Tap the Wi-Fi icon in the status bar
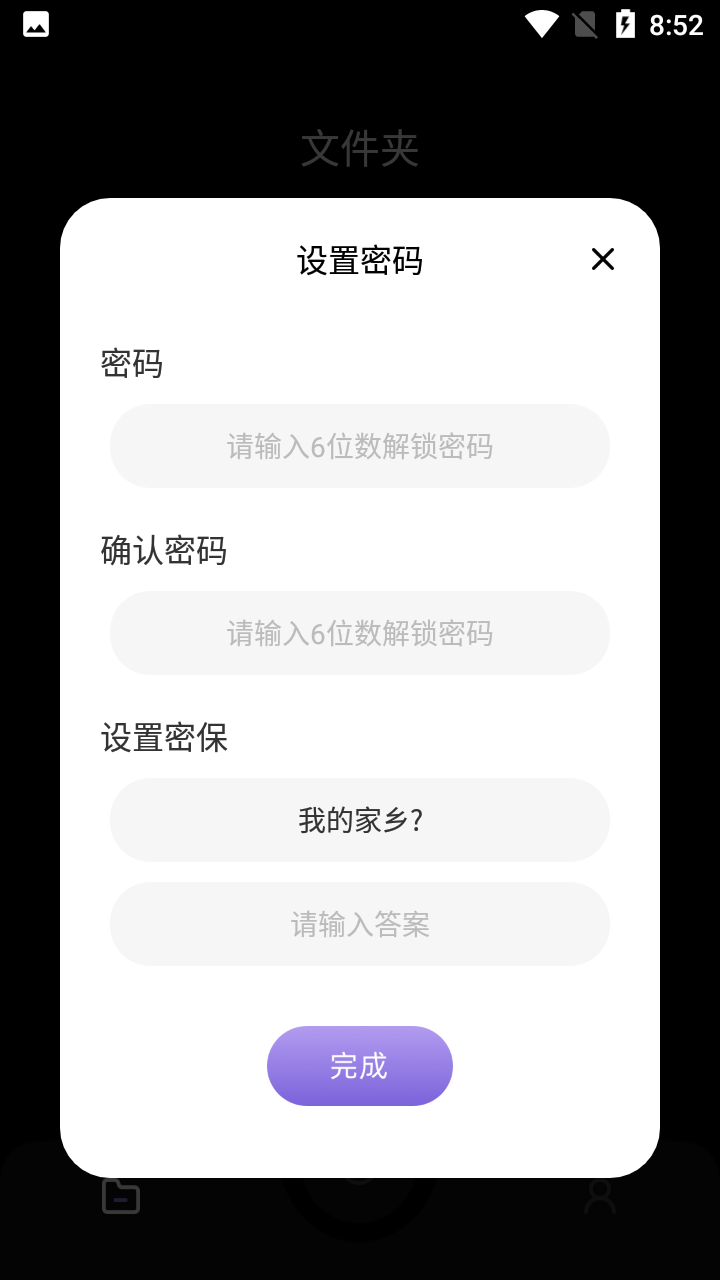This screenshot has width=720, height=1280. pos(542,24)
